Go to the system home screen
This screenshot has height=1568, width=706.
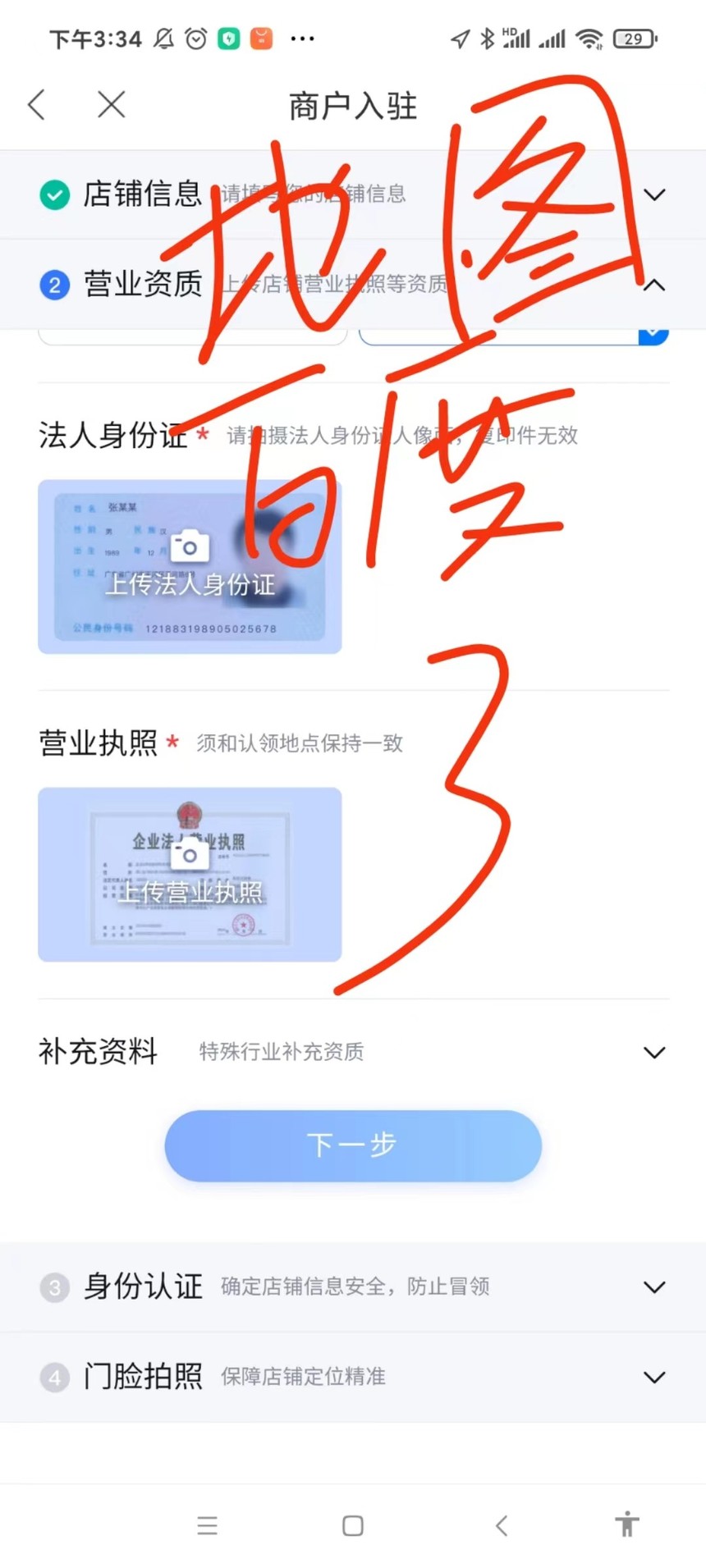coord(353,1525)
